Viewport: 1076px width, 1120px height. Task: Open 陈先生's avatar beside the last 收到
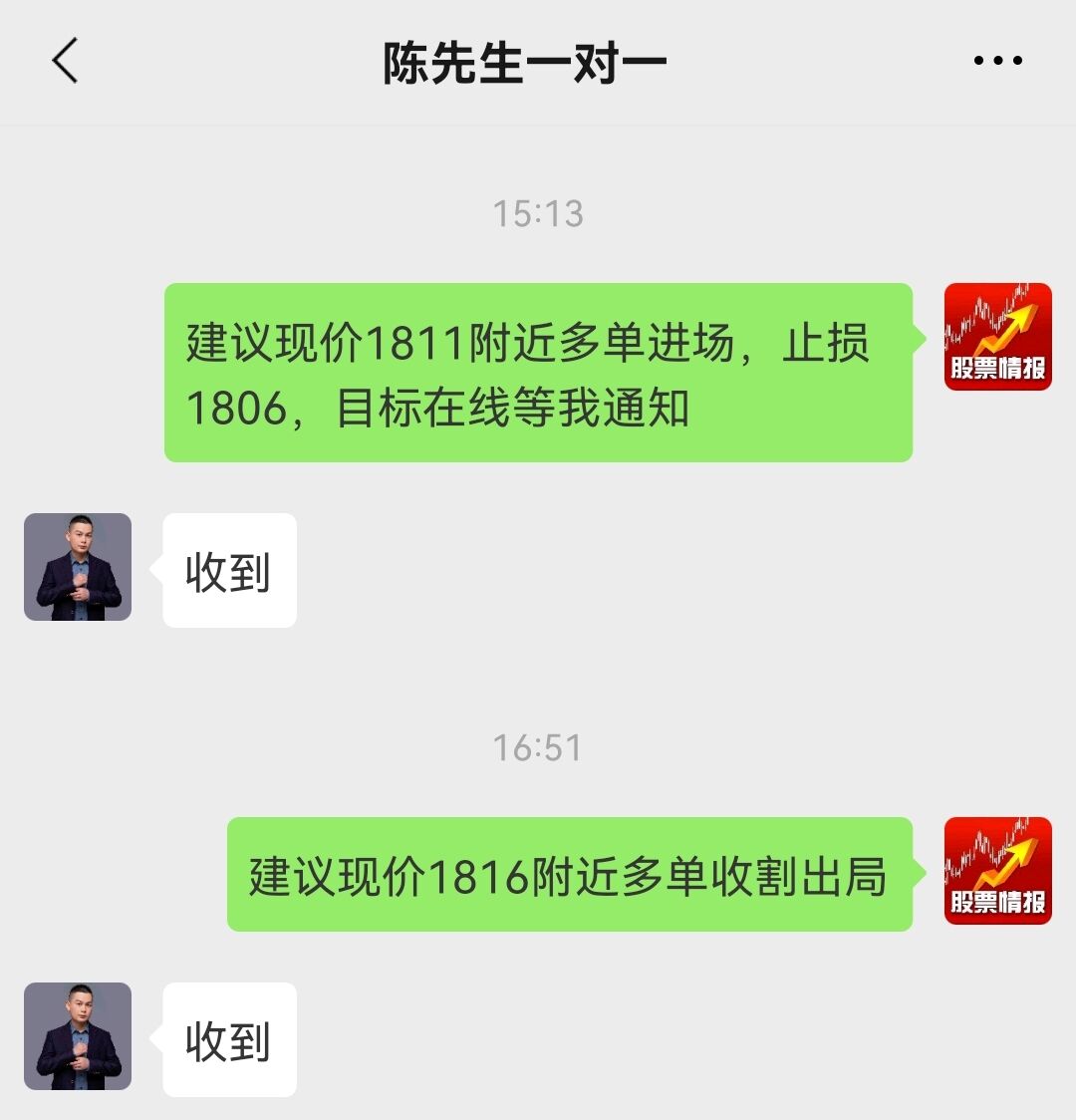coord(78,1036)
